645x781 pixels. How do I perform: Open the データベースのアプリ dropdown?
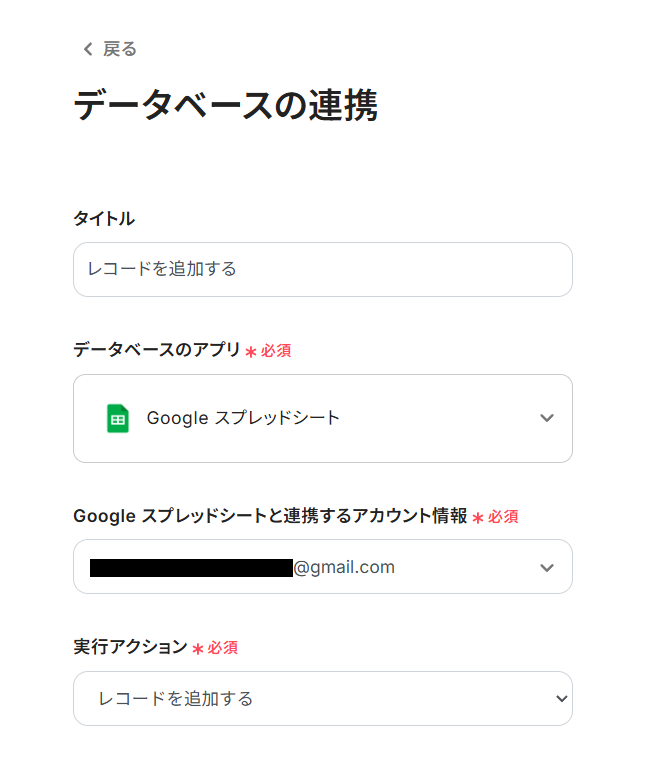(x=322, y=418)
